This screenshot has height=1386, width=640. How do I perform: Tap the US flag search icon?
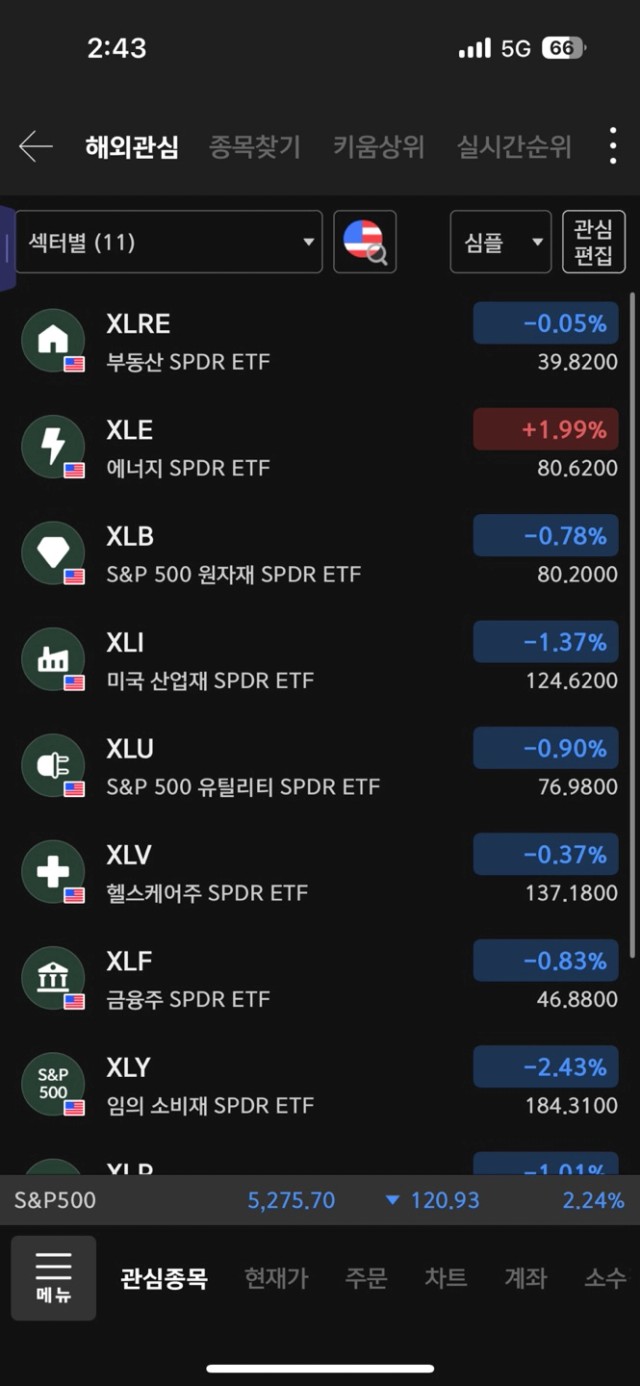365,242
